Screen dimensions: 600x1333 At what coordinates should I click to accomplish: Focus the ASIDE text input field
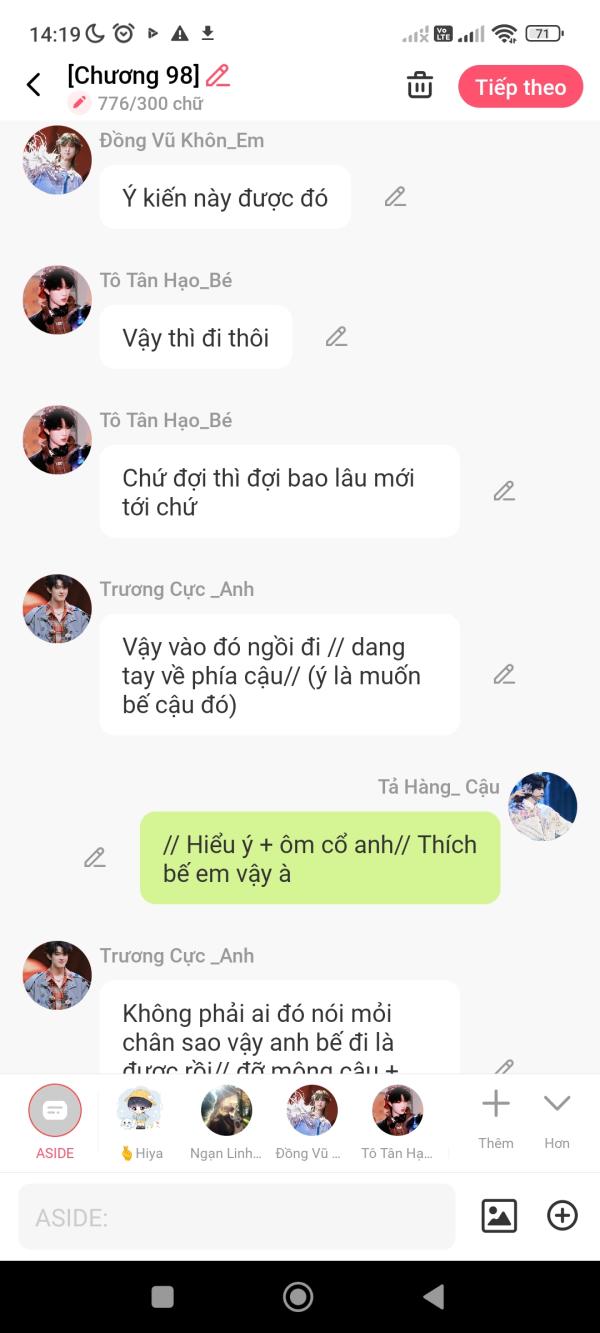click(237, 1217)
